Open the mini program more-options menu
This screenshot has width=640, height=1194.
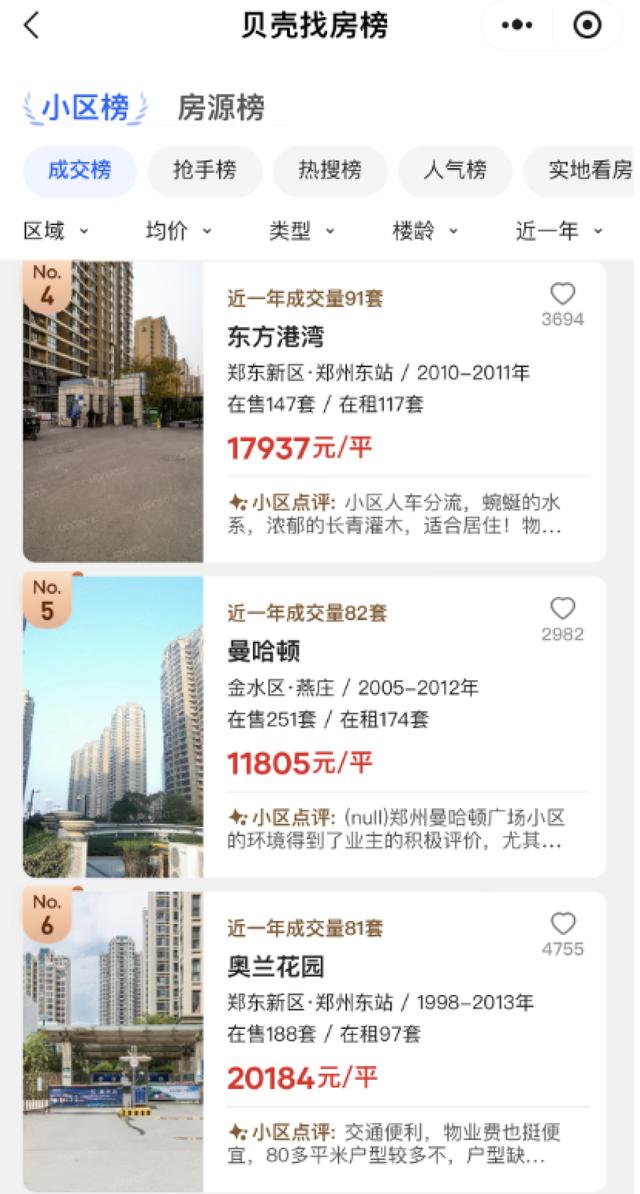coord(517,26)
